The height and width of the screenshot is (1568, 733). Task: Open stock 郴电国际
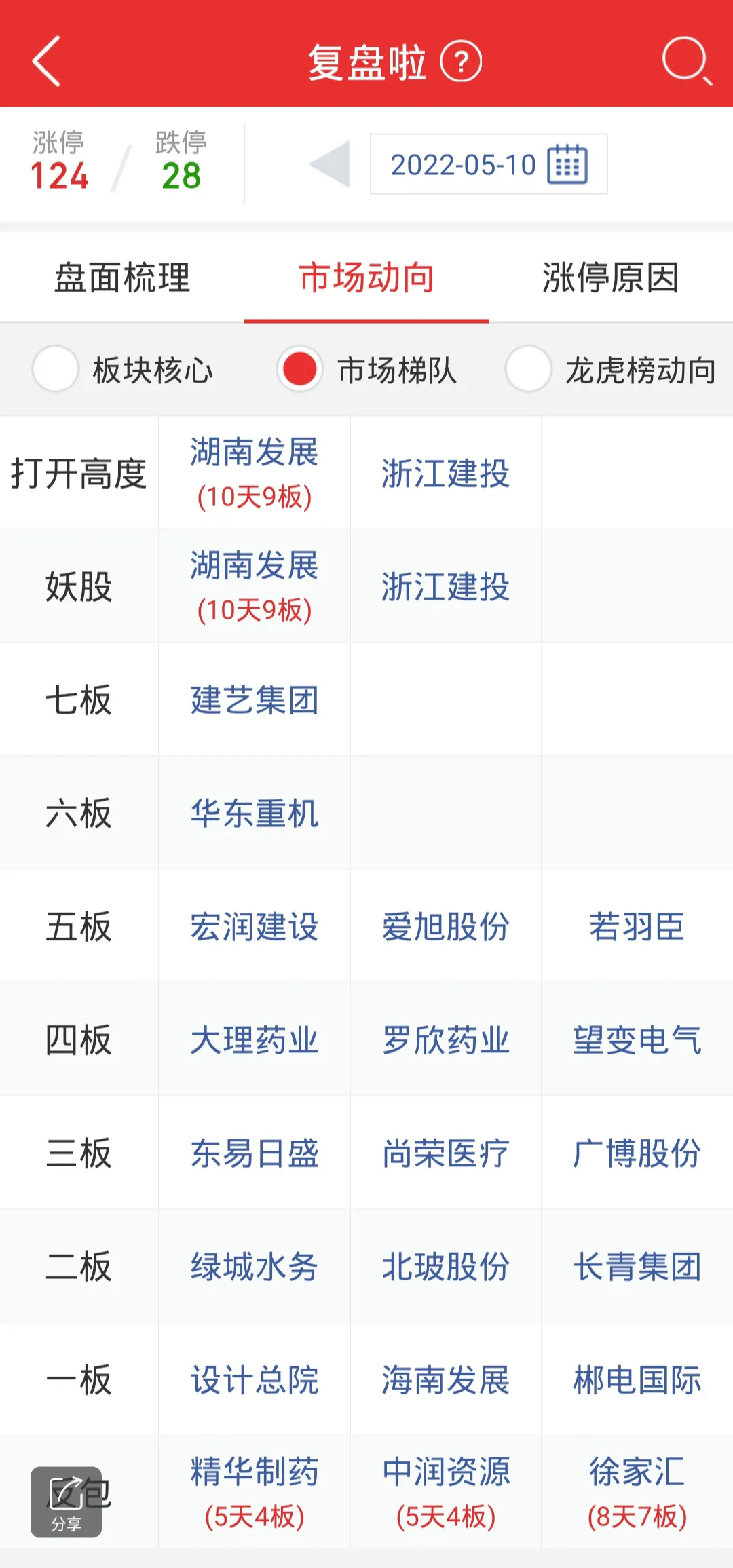pyautogui.click(x=637, y=1379)
